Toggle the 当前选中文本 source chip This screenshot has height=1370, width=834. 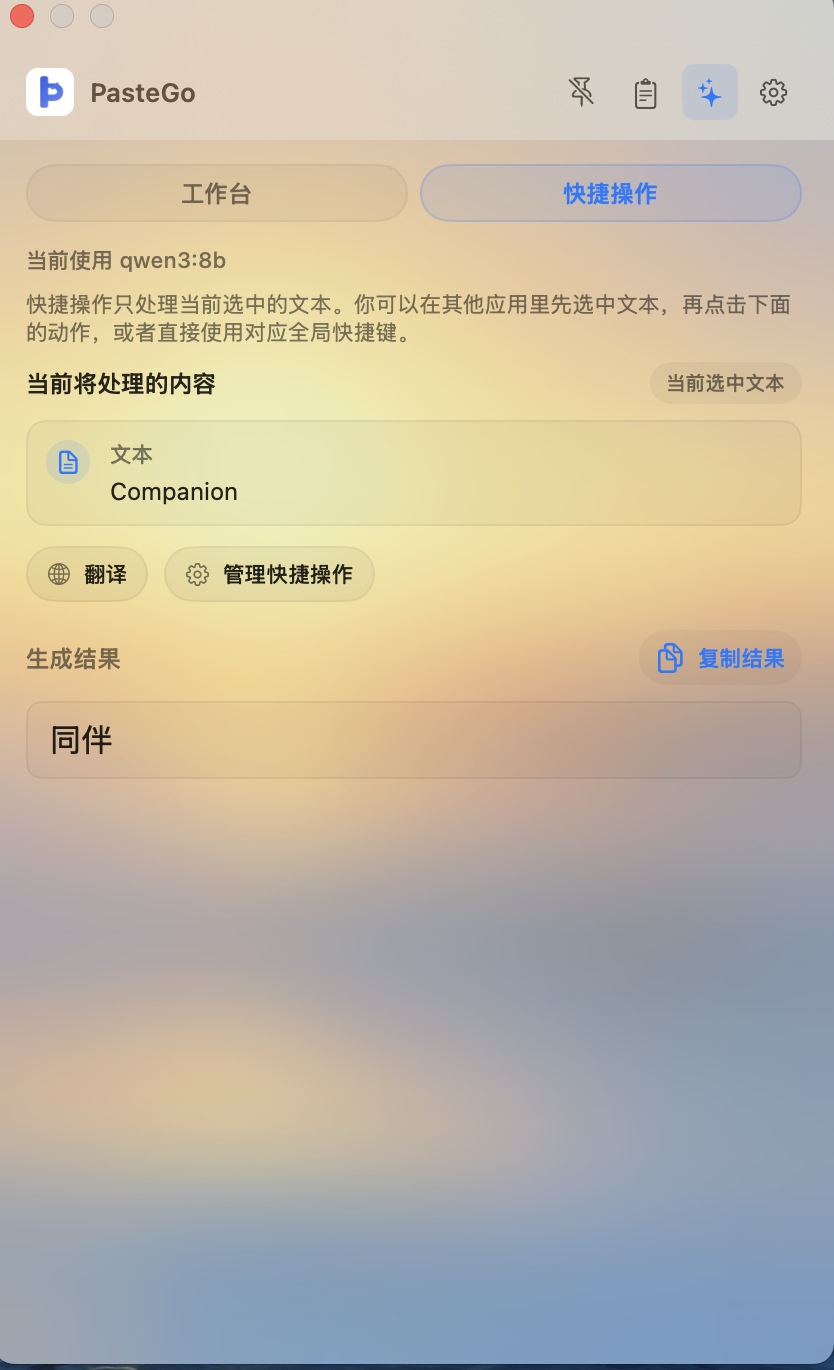tap(726, 383)
